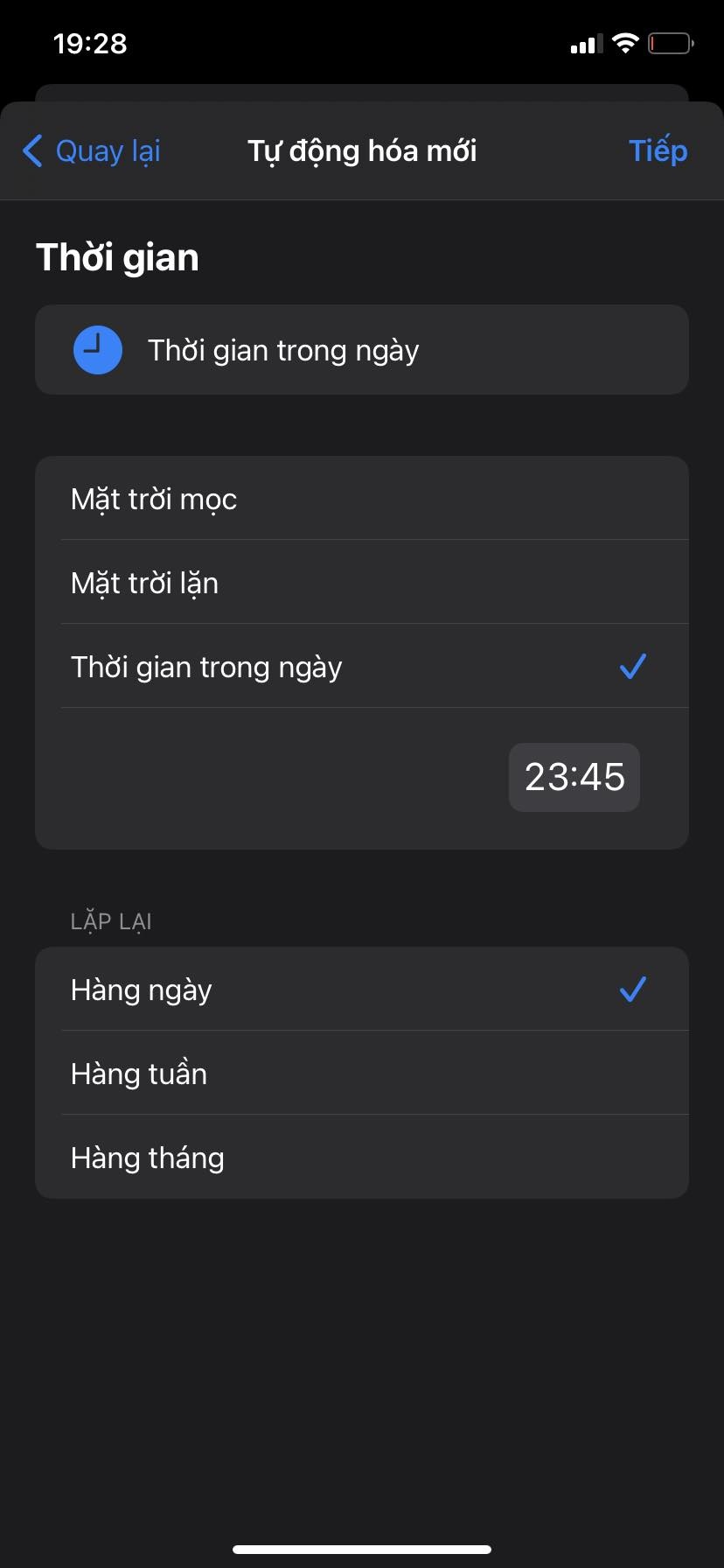
Task: Tap the Tự động hóa mới title
Action: point(362,150)
